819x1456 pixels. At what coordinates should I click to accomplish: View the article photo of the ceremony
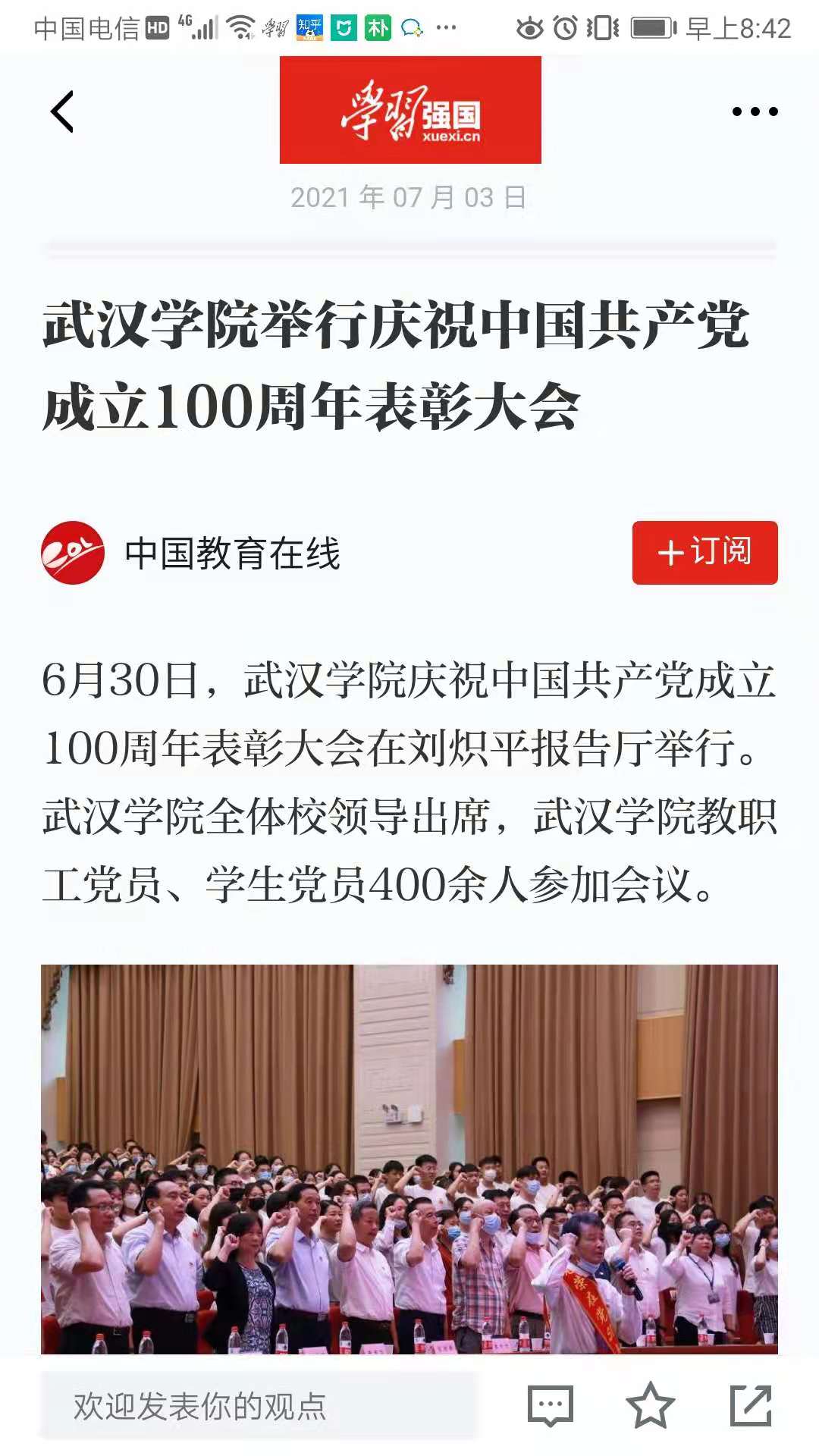click(409, 1159)
